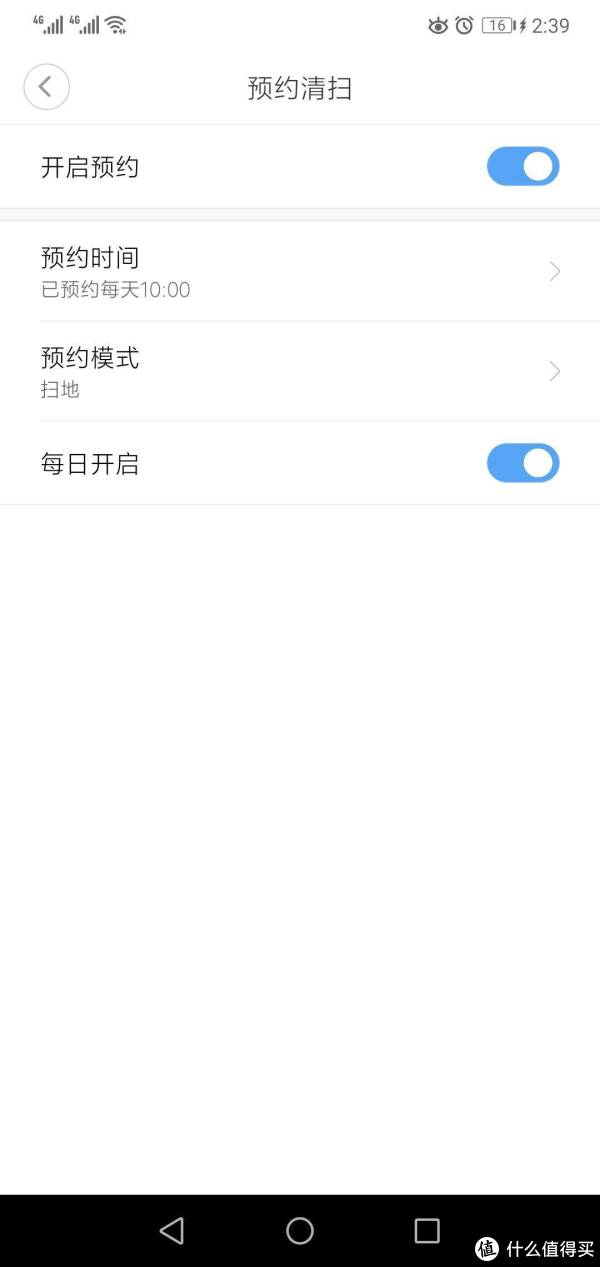Image resolution: width=600 pixels, height=1267 pixels.
Task: Open the recent apps square button
Action: (427, 1230)
